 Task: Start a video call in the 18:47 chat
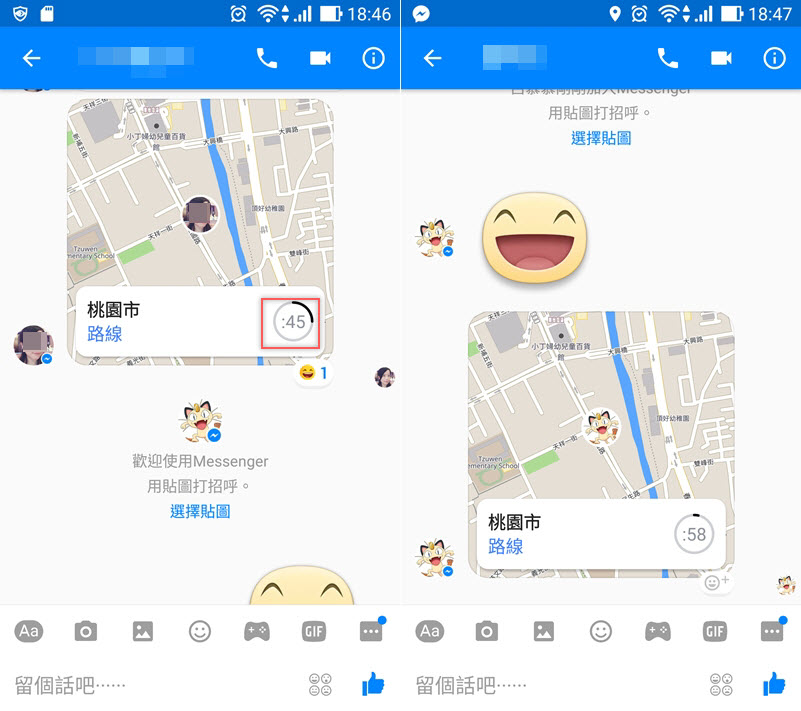[721, 58]
